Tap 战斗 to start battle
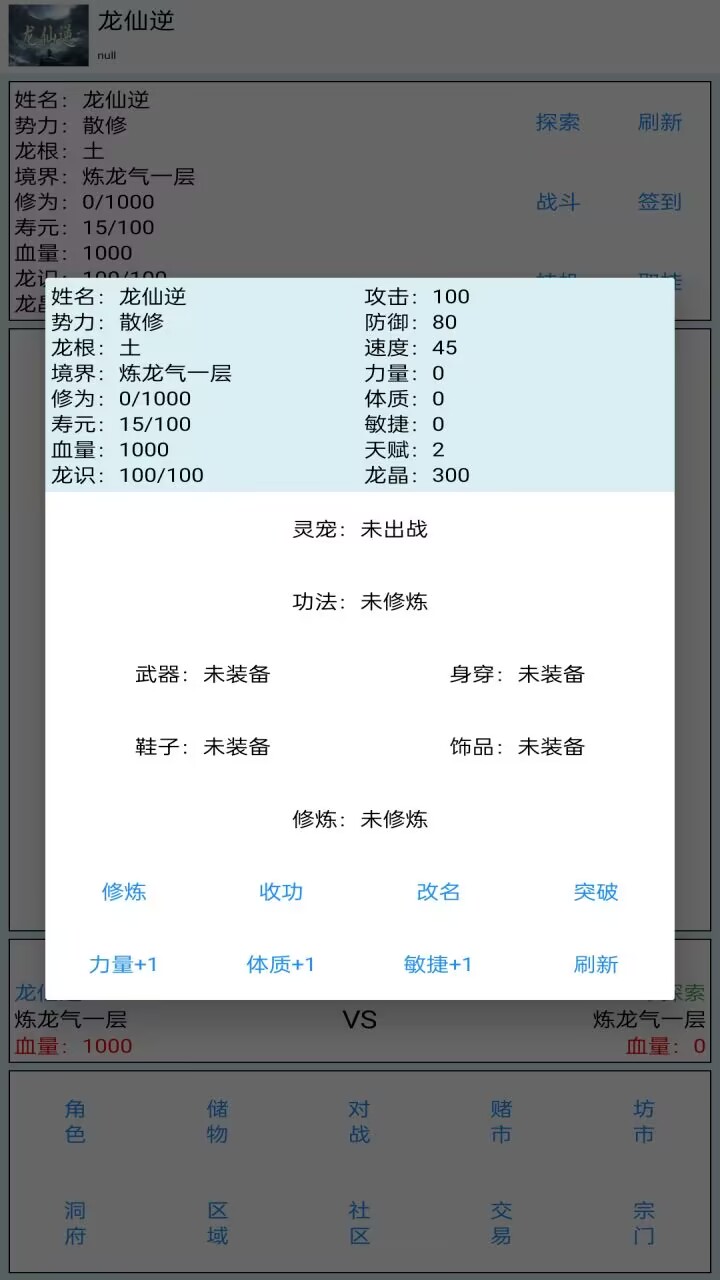 (x=558, y=202)
